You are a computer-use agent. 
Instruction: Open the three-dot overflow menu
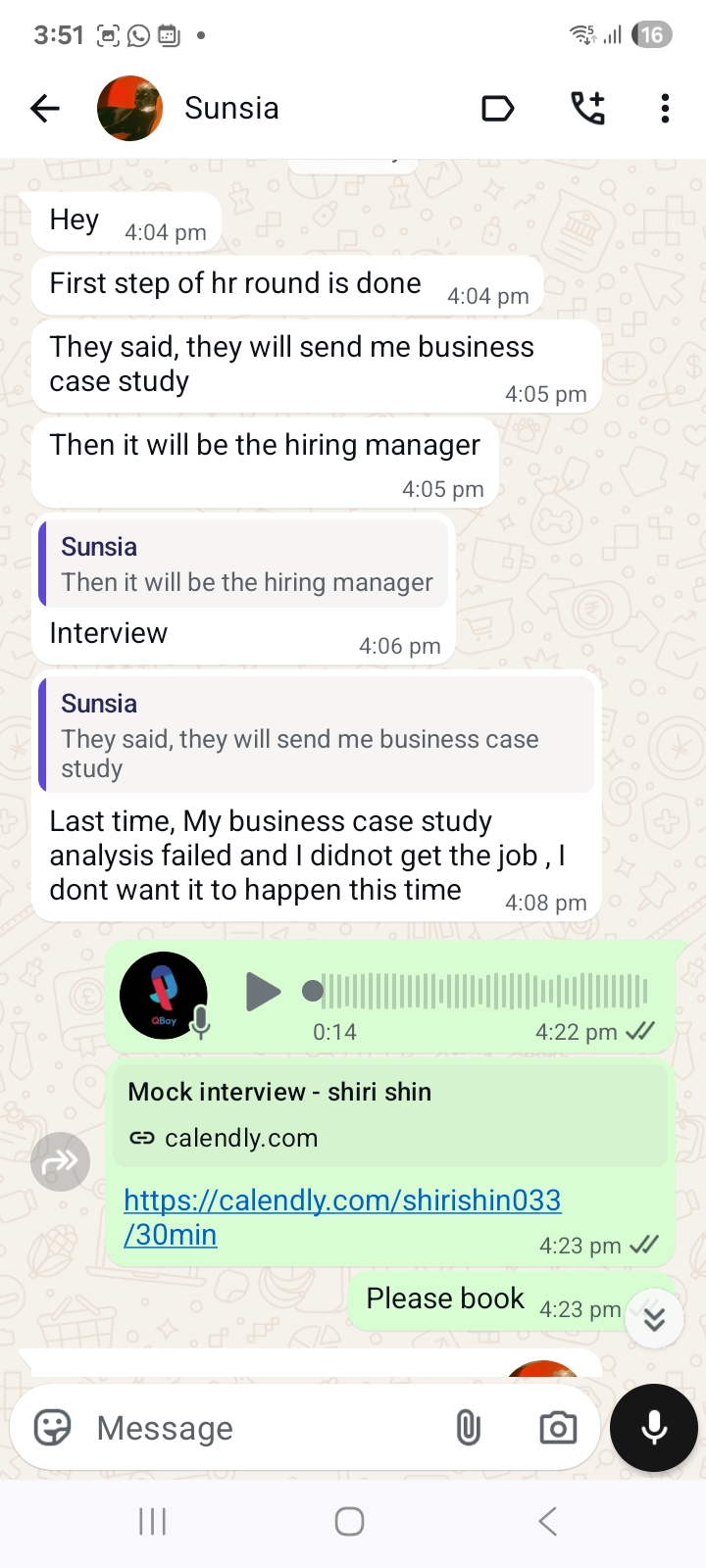tap(665, 108)
